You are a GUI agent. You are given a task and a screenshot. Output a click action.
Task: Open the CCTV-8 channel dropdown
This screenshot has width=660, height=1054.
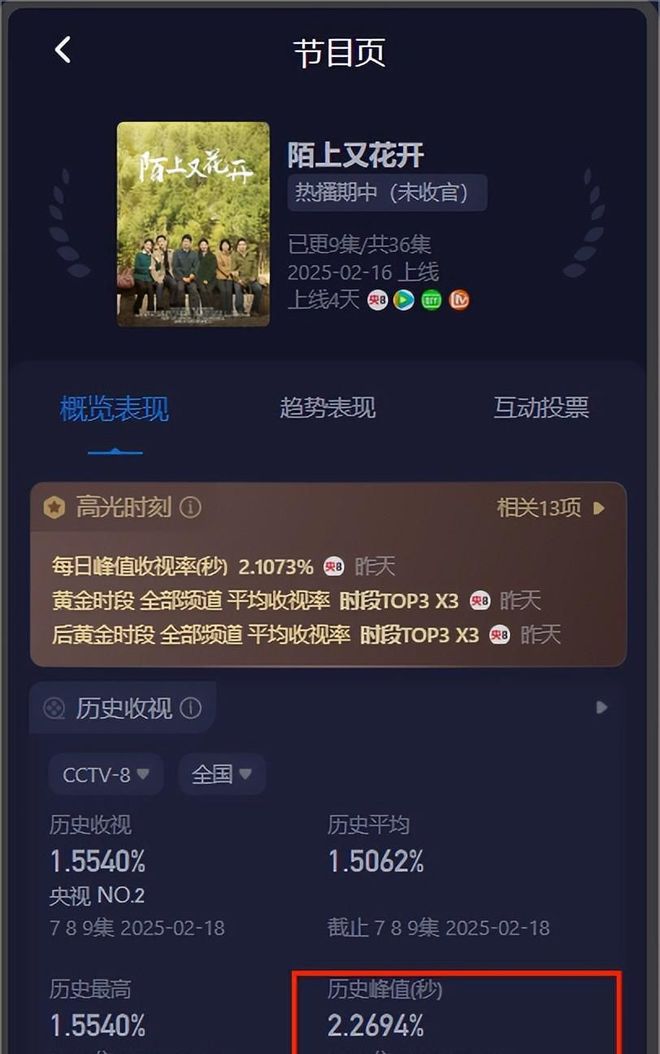point(105,774)
